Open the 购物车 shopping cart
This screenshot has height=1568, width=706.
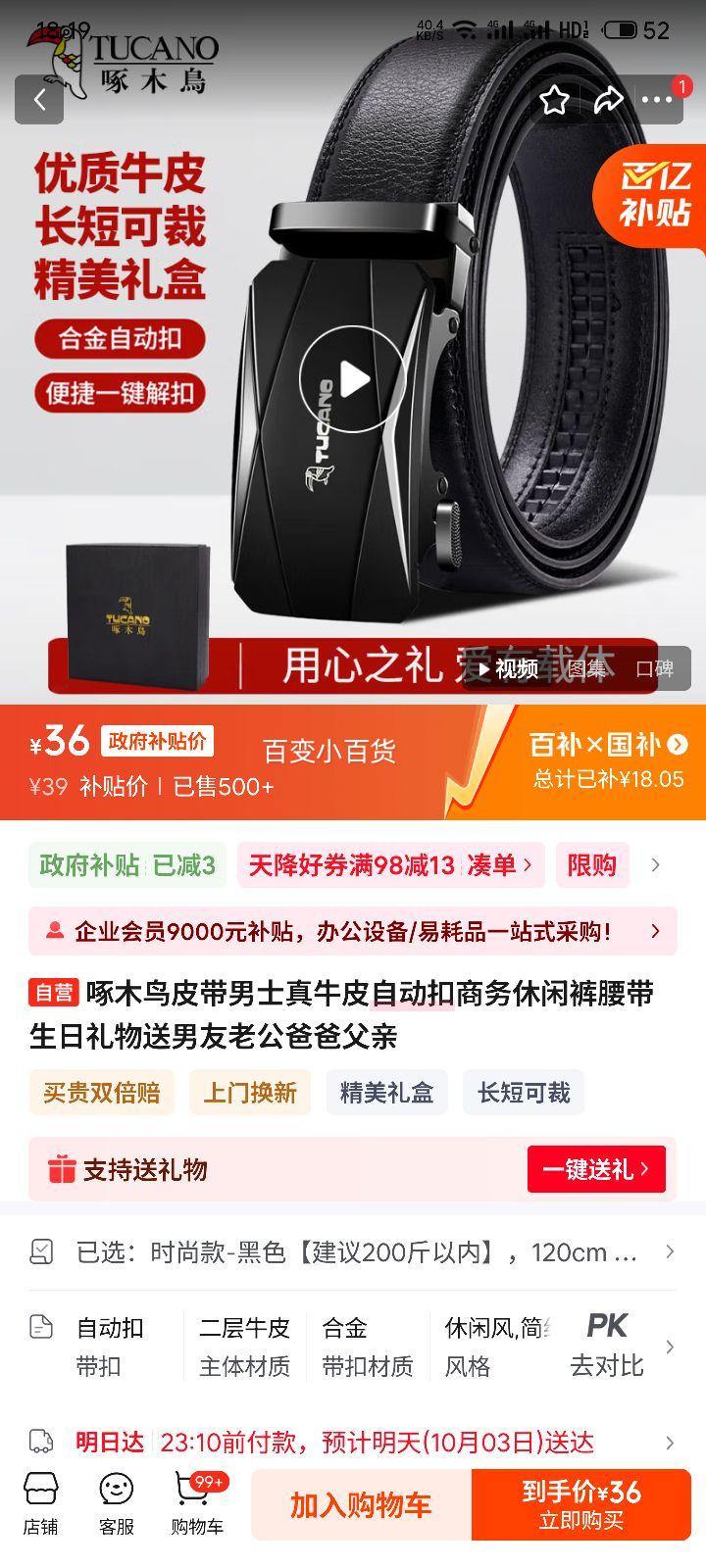[x=197, y=1503]
